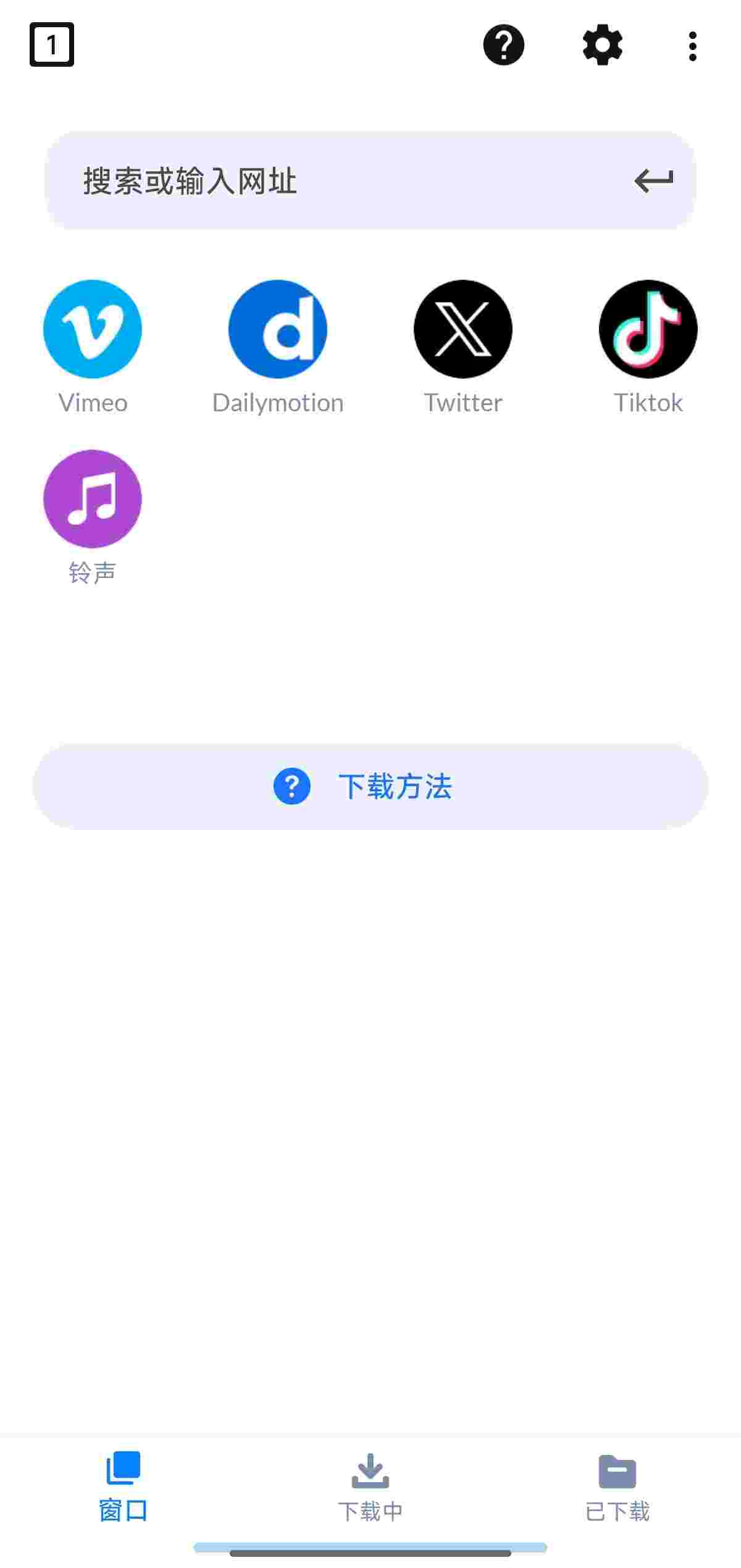The image size is (741, 1568).
Task: Launch the Twitter shortcut
Action: (x=463, y=329)
